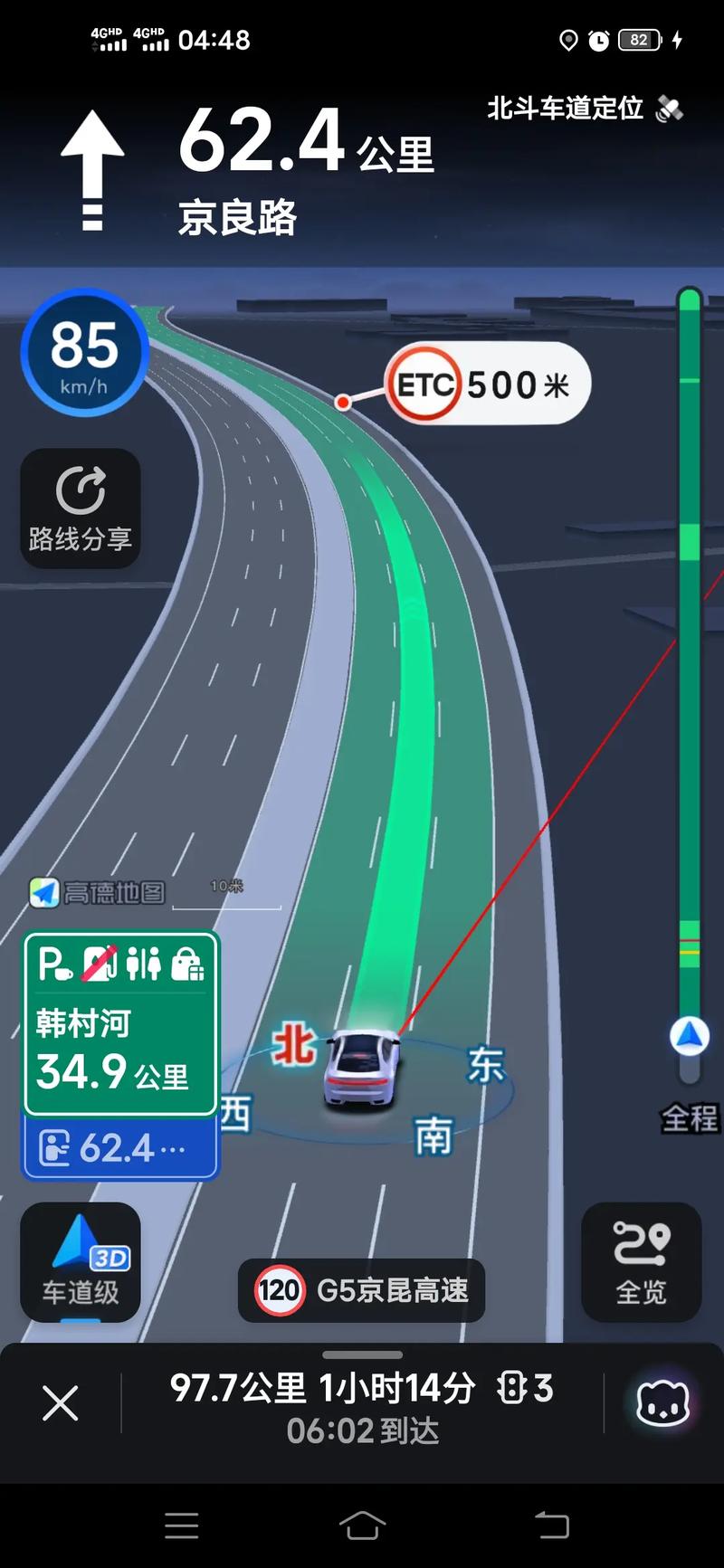The height and width of the screenshot is (1568, 724).
Task: Exit navigation with the X button
Action: click(x=61, y=1403)
